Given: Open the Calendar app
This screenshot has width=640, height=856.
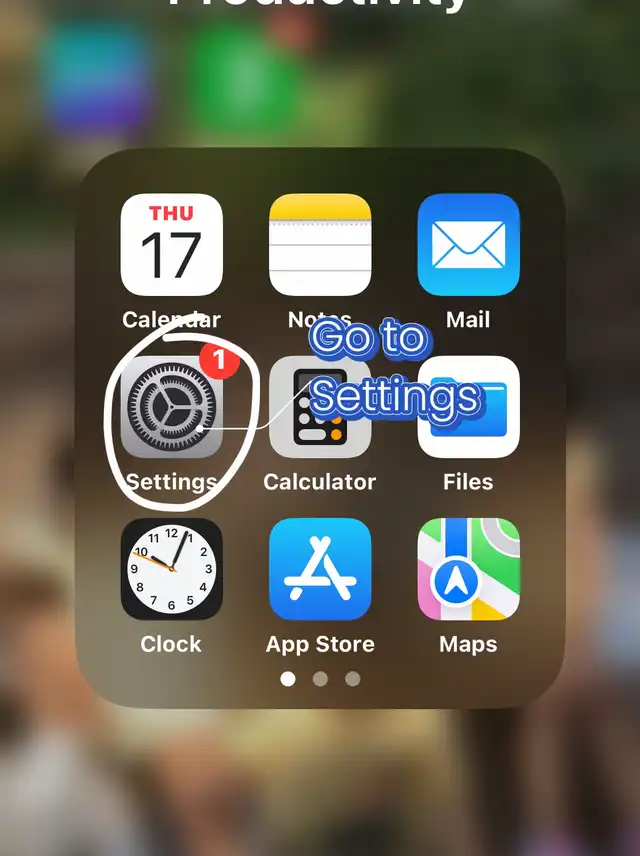Looking at the screenshot, I should click(x=171, y=245).
